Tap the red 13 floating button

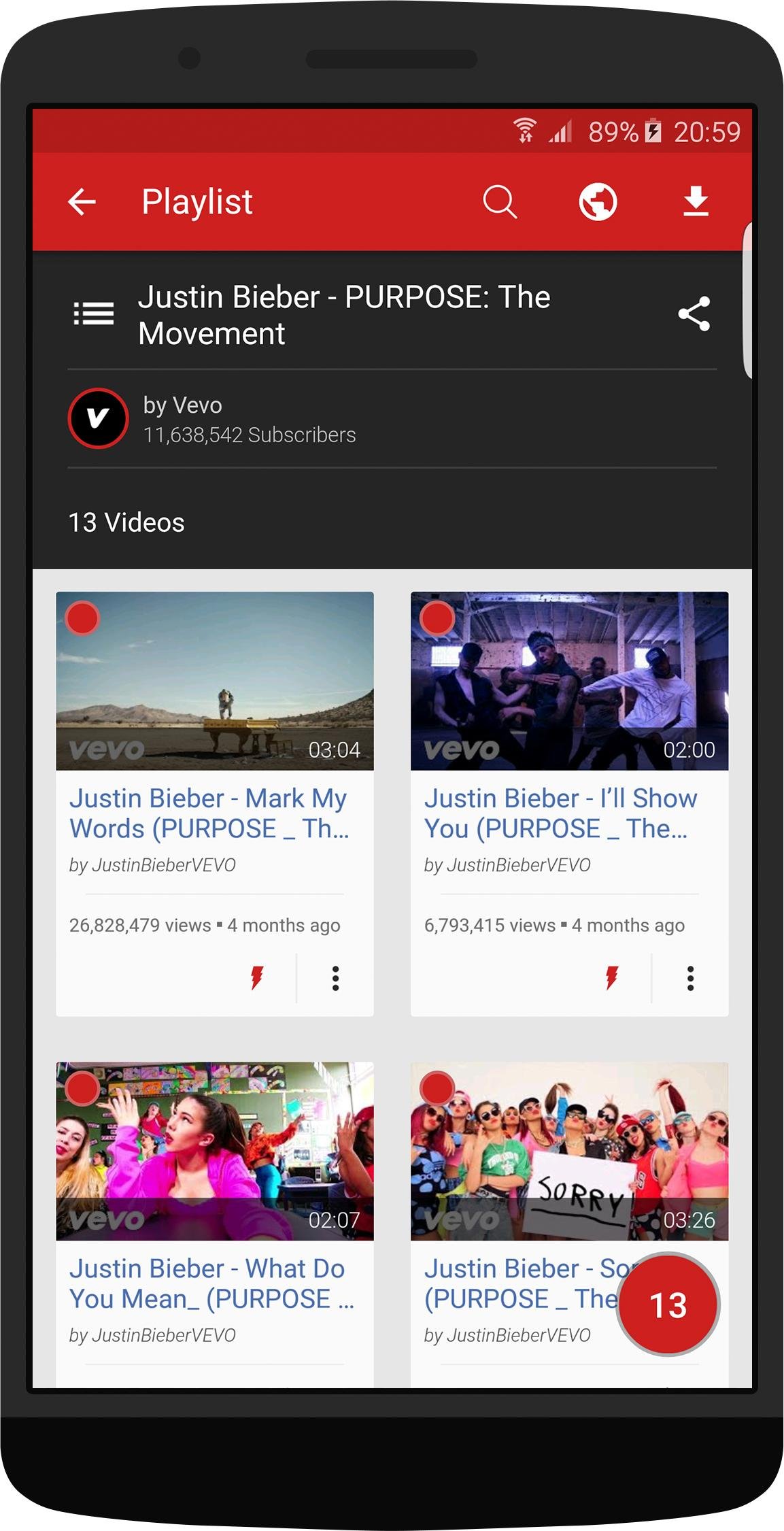(x=668, y=1305)
